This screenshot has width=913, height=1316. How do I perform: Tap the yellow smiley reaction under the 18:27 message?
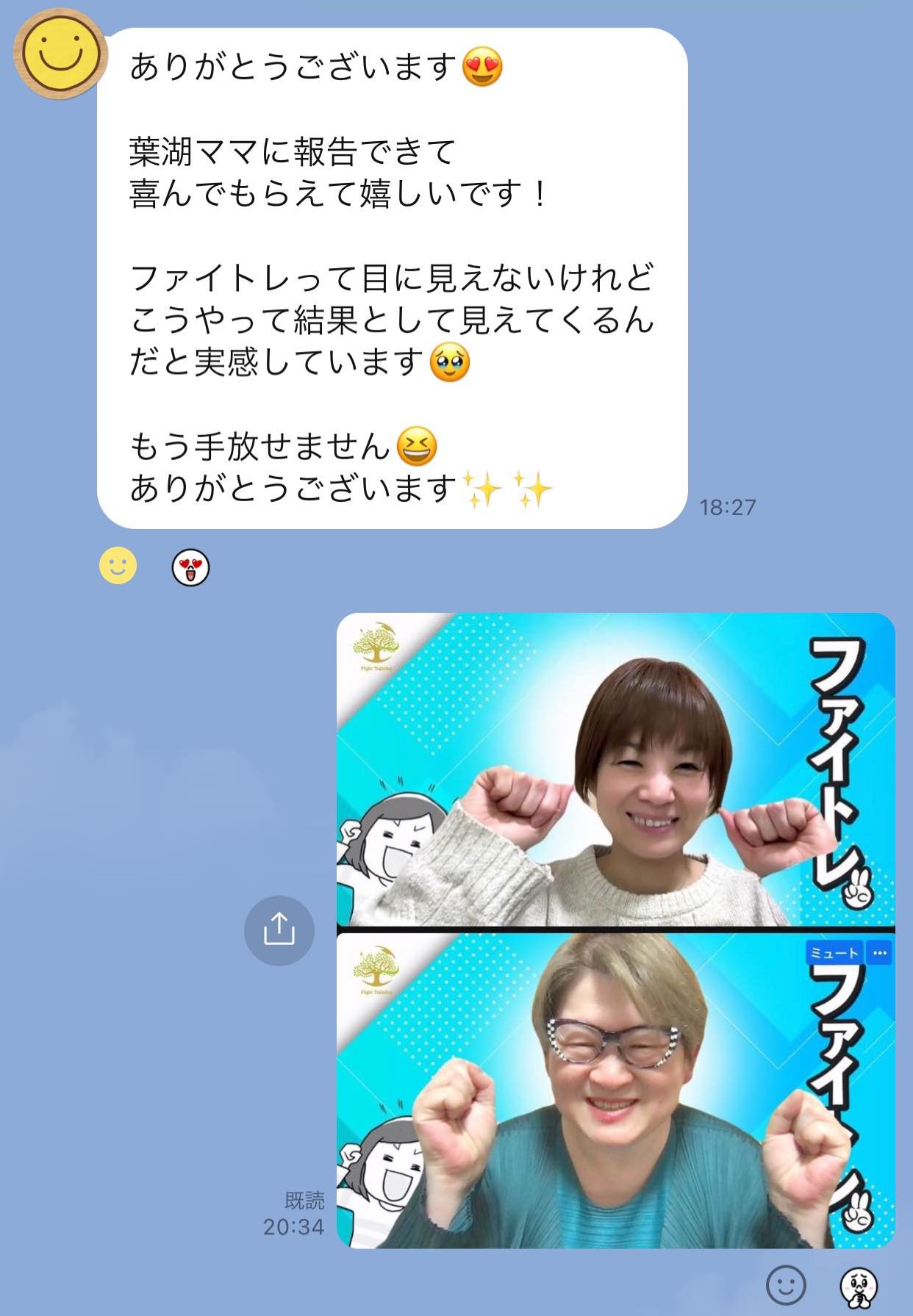(x=118, y=566)
